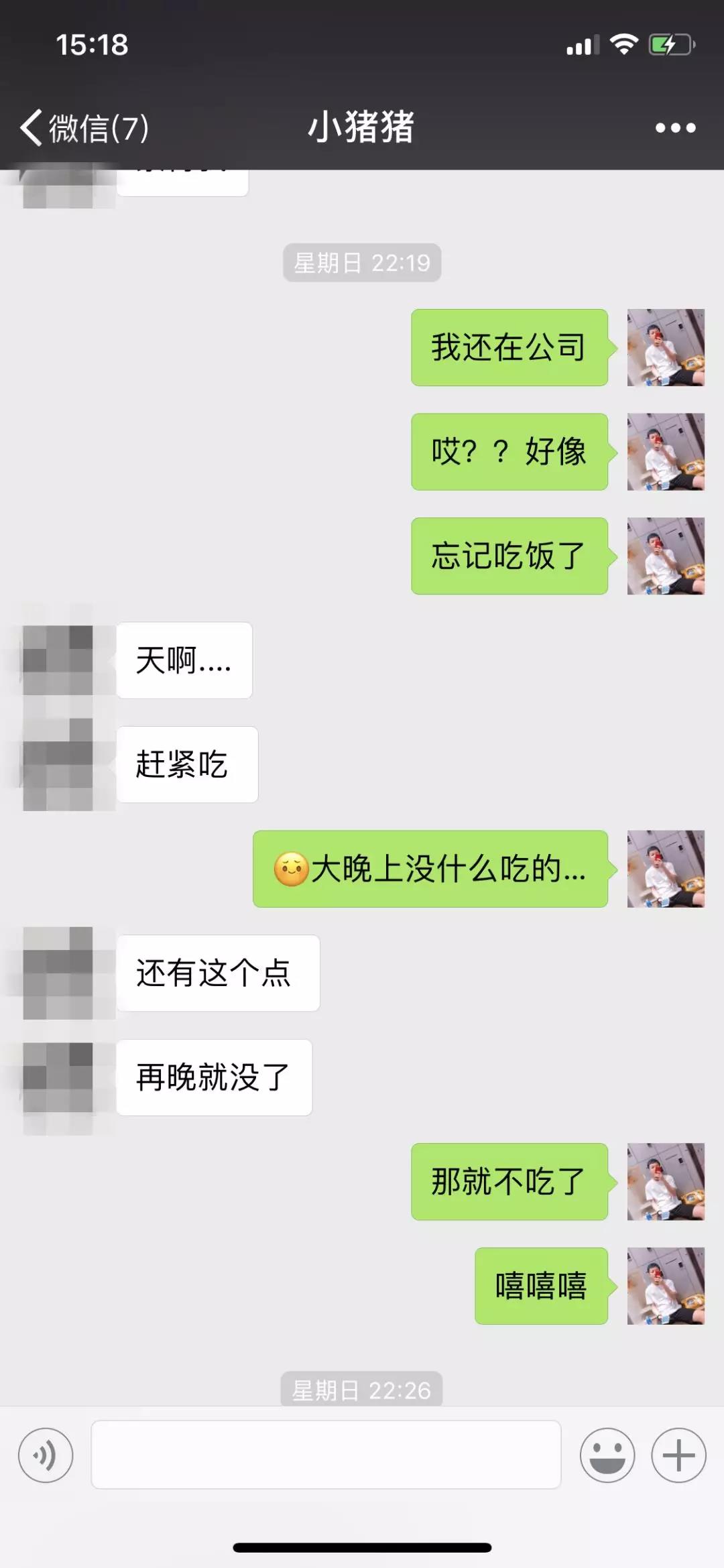Tap my avatar beside 我还在公司 message
The image size is (724, 1568).
point(665,347)
